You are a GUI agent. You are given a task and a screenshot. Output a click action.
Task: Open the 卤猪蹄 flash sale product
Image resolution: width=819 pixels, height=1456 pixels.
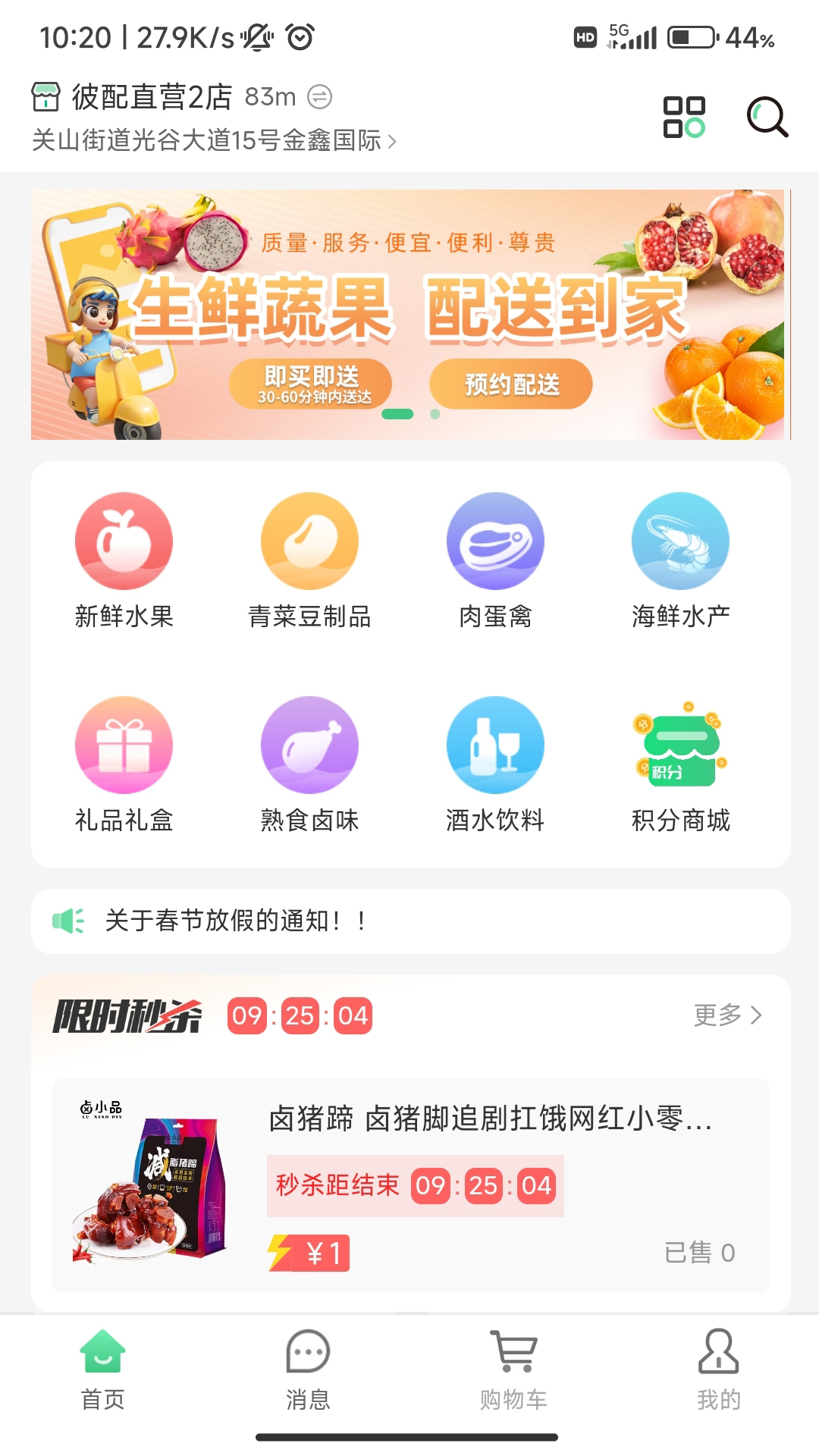tap(409, 1185)
